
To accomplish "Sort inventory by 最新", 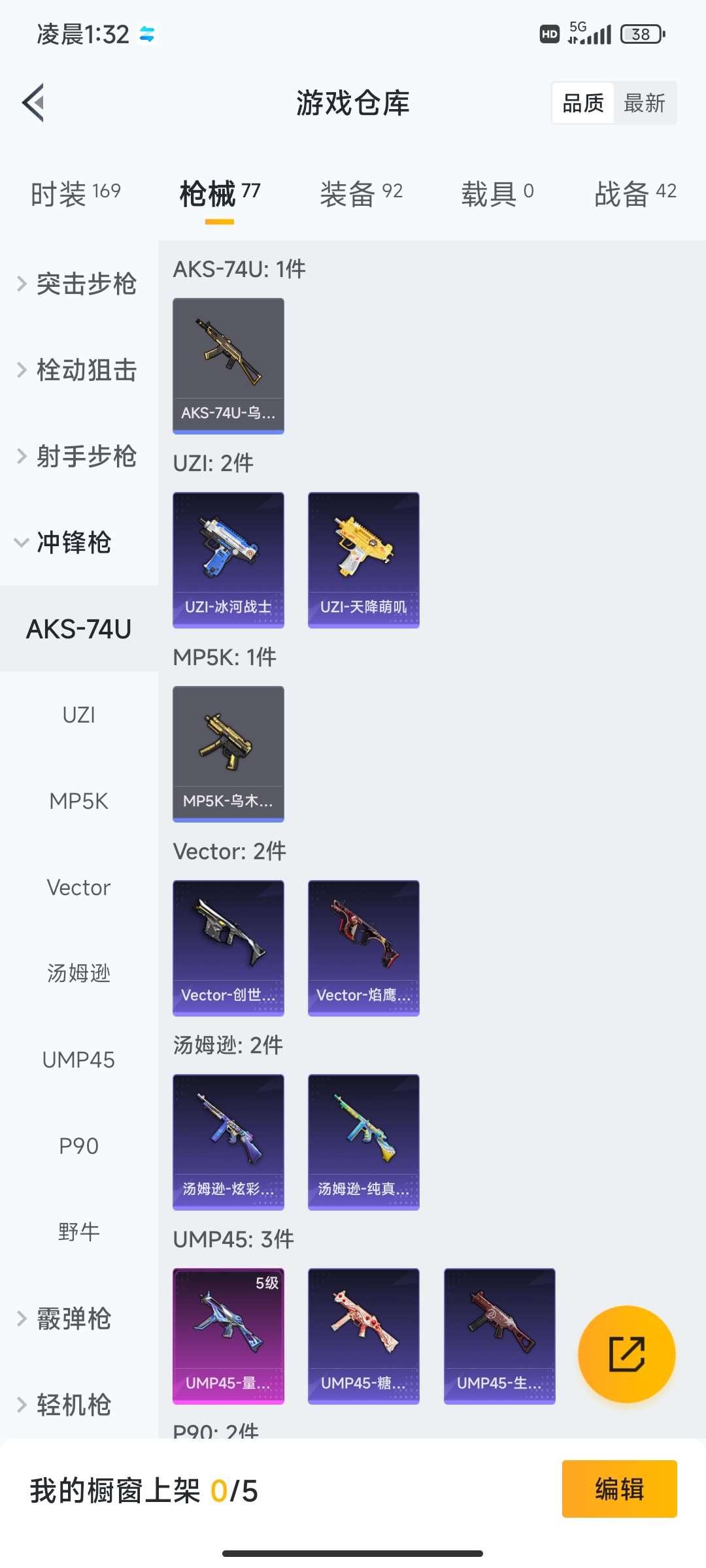I will pos(645,103).
